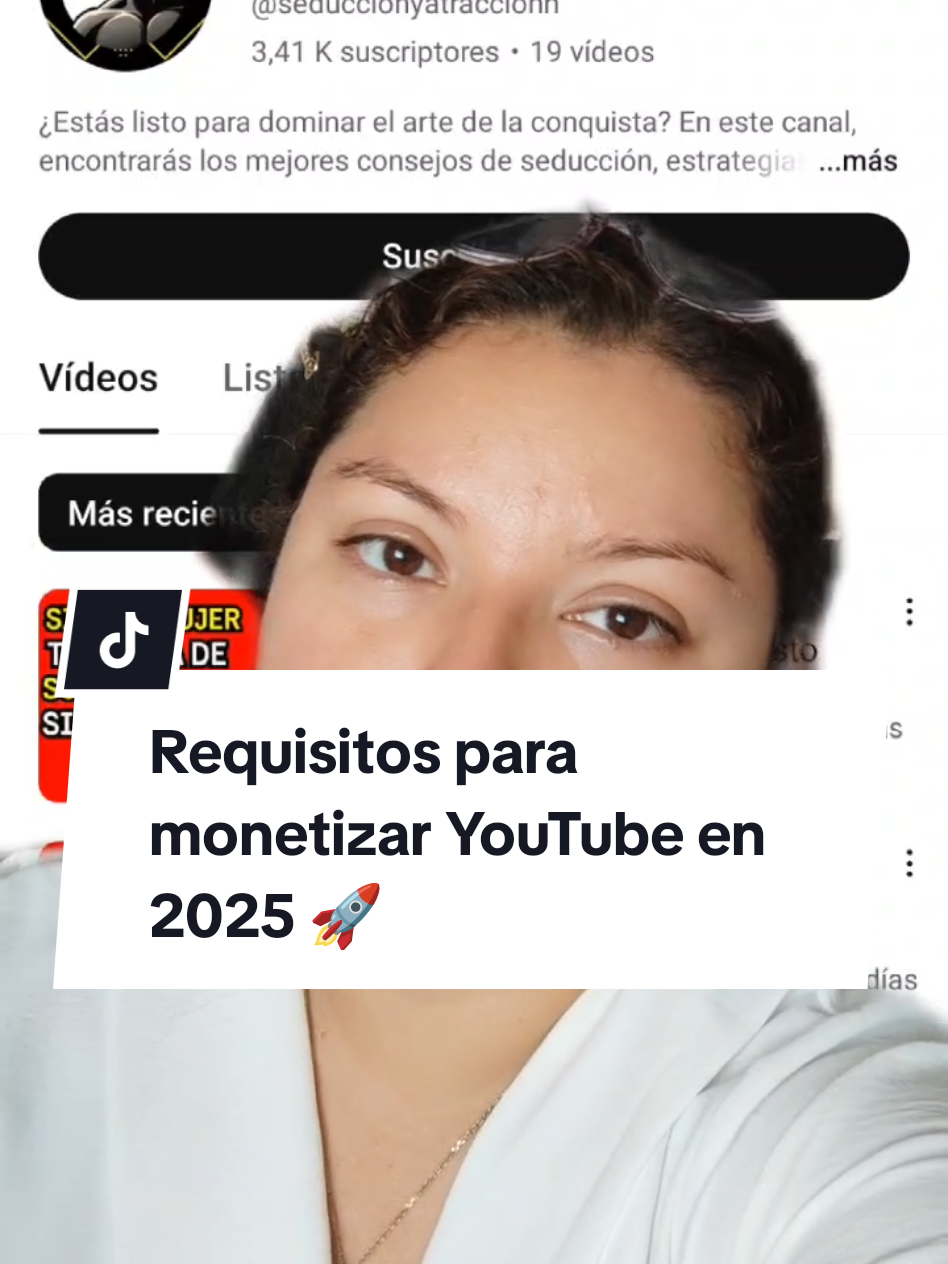Activate the Vídeos tab underline indicator
Screen dimensions: 948x1264
point(98,431)
